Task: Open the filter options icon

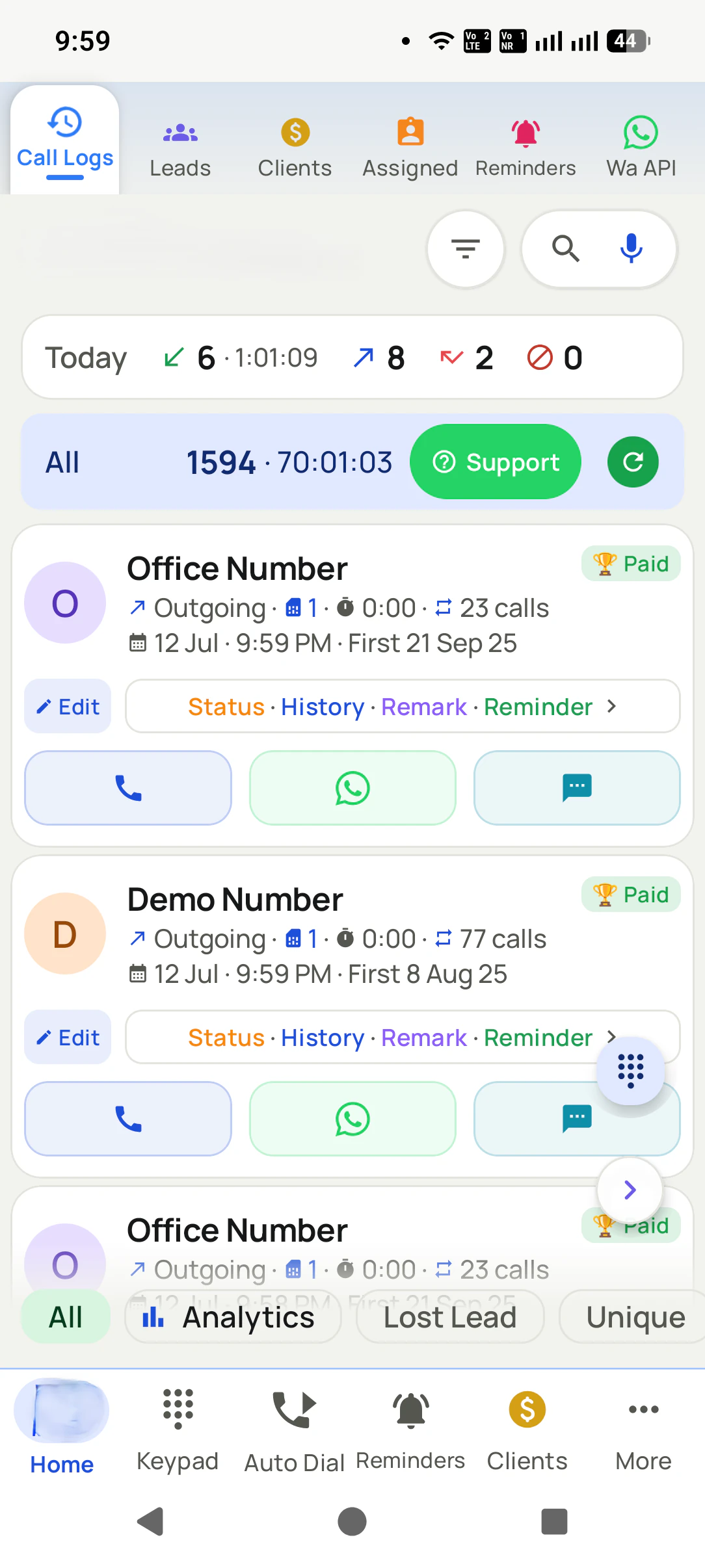Action: tap(466, 248)
